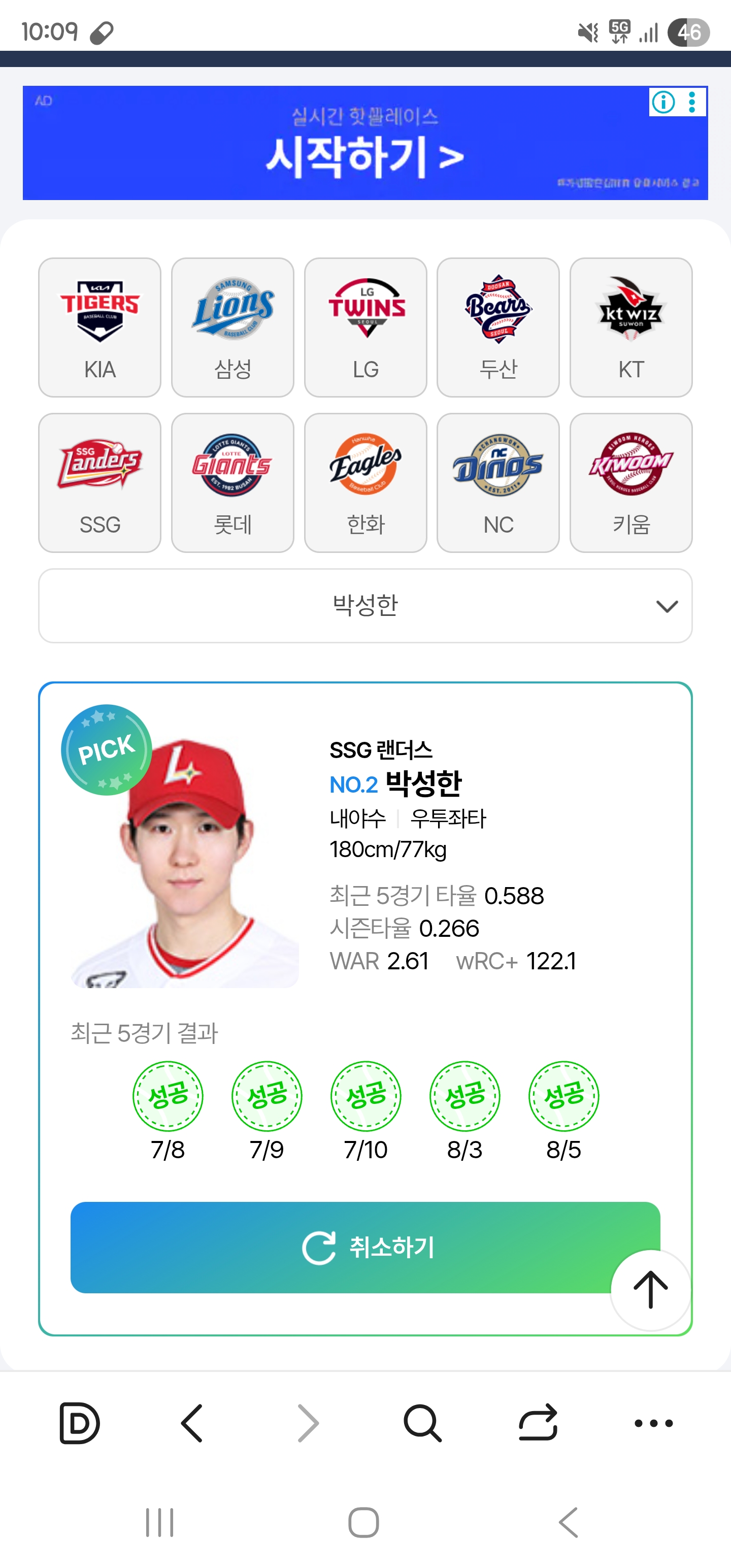Viewport: 731px width, 1568px height.
Task: Pick the 한화 Eagles team tile
Action: [x=365, y=483]
